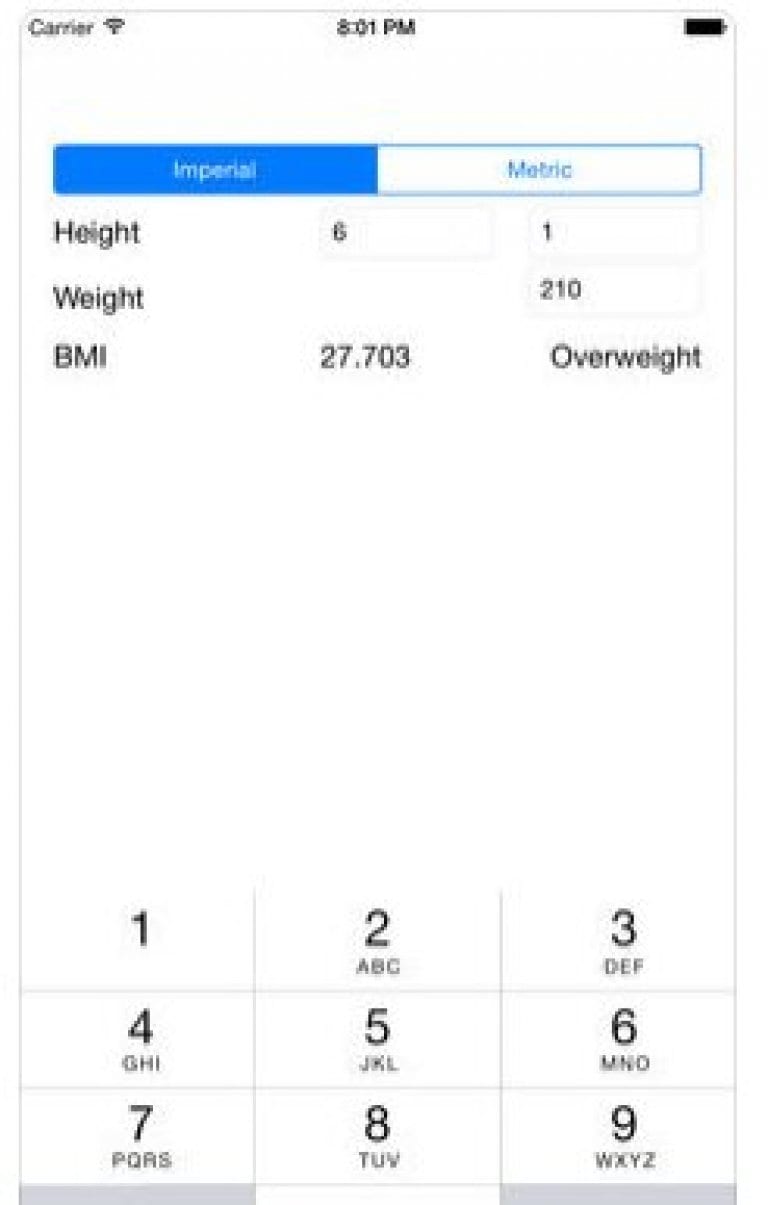Select the Imperial segment
Image resolution: width=768 pixels, height=1205 pixels.
(214, 169)
